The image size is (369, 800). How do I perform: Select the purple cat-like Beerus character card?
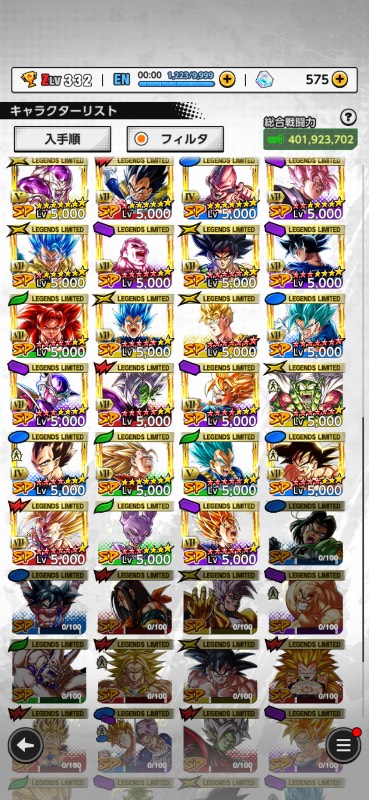(135, 533)
